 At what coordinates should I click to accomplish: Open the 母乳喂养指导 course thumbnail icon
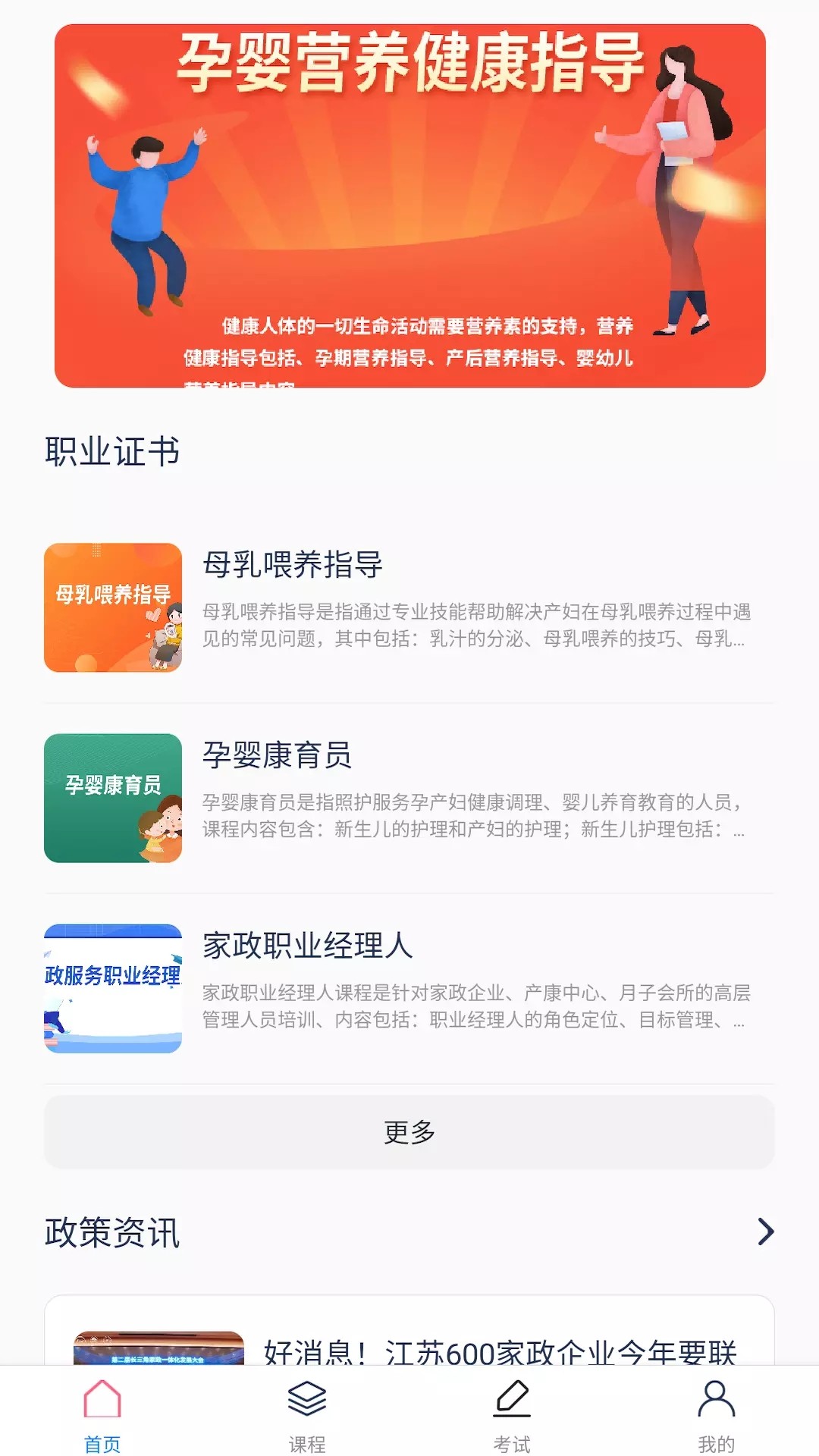[x=112, y=607]
